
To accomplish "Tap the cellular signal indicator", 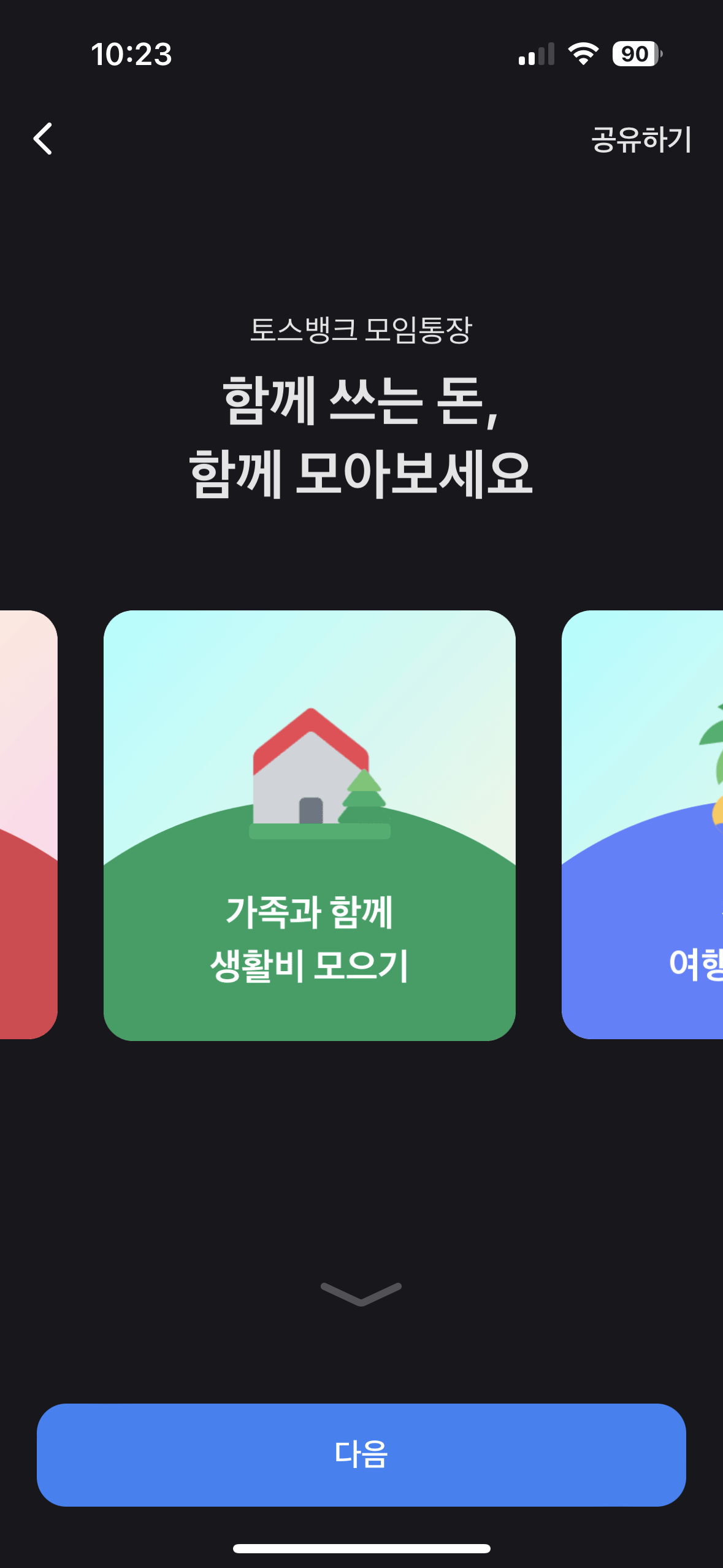I will (537, 54).
